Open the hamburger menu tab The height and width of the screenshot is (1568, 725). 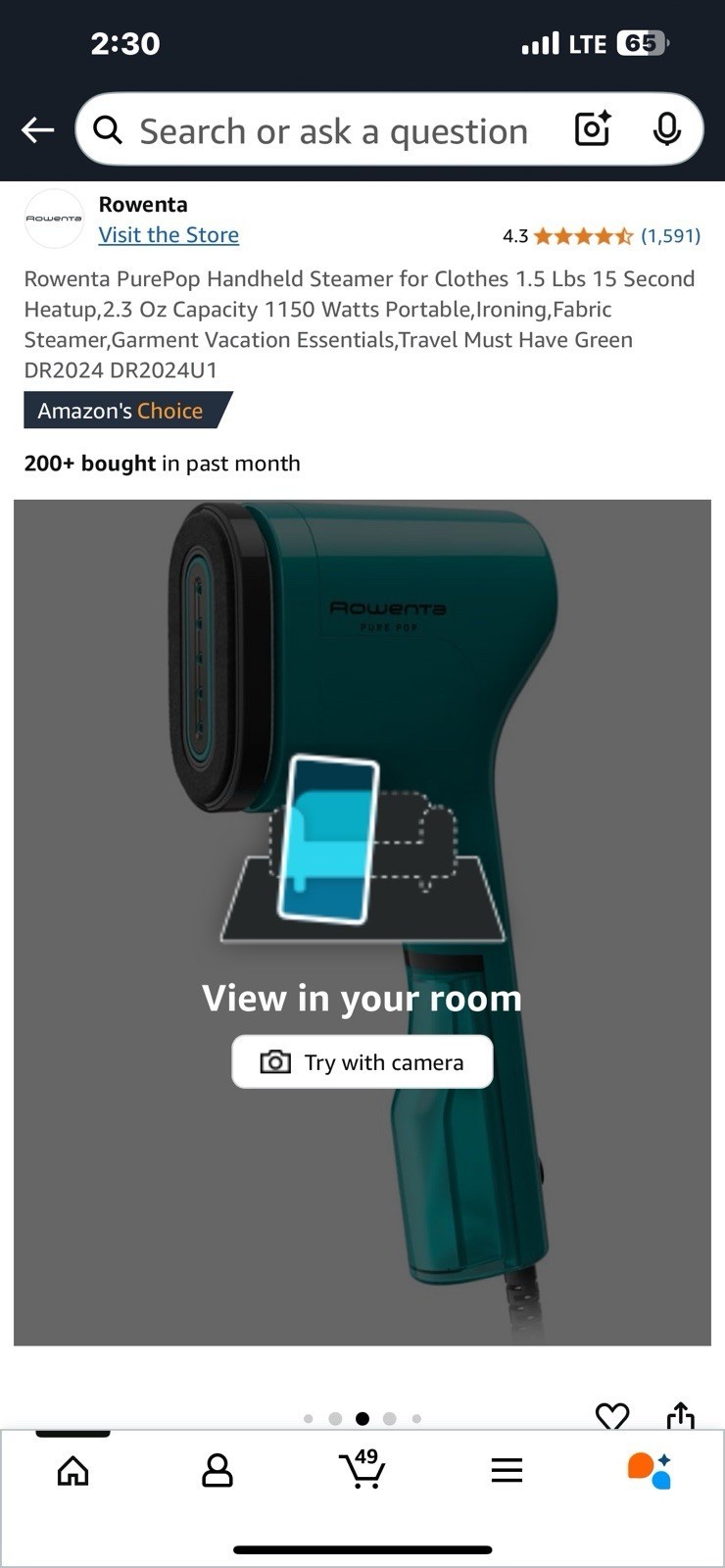507,1470
